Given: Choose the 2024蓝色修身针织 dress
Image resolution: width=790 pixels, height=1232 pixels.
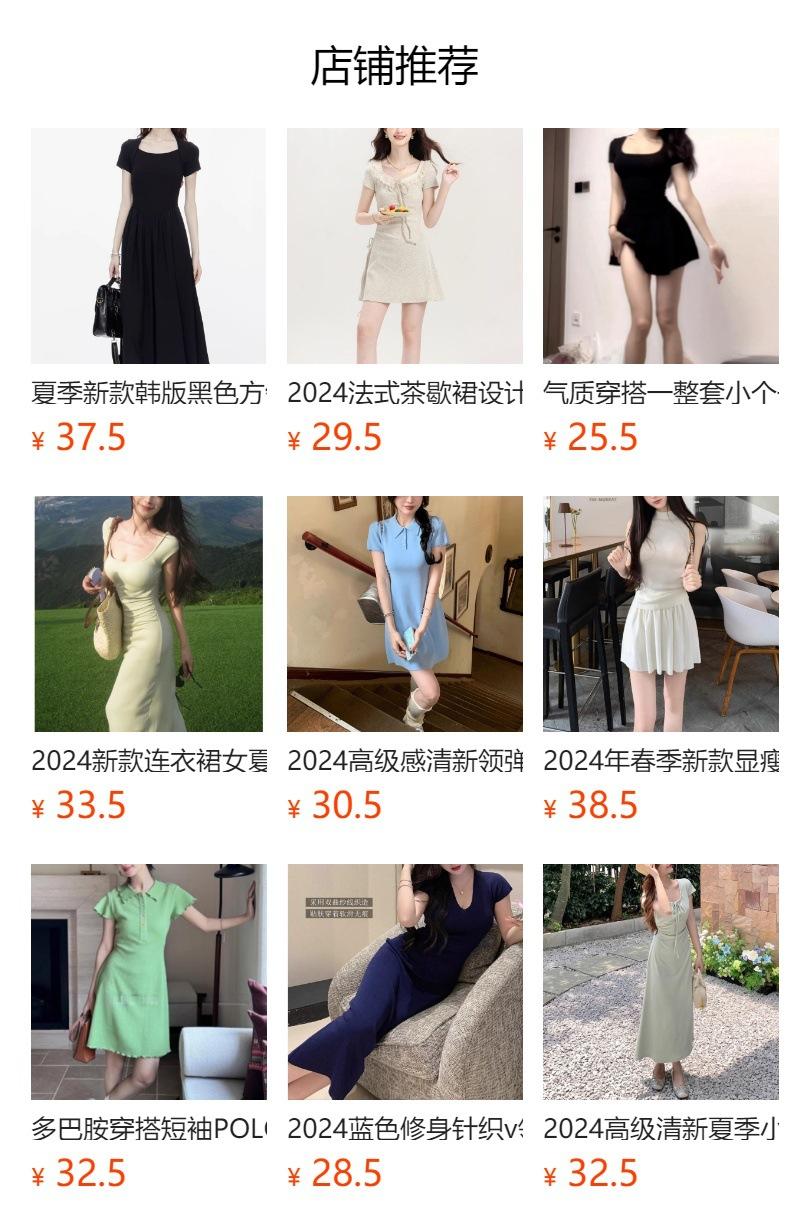Looking at the screenshot, I should 404,982.
